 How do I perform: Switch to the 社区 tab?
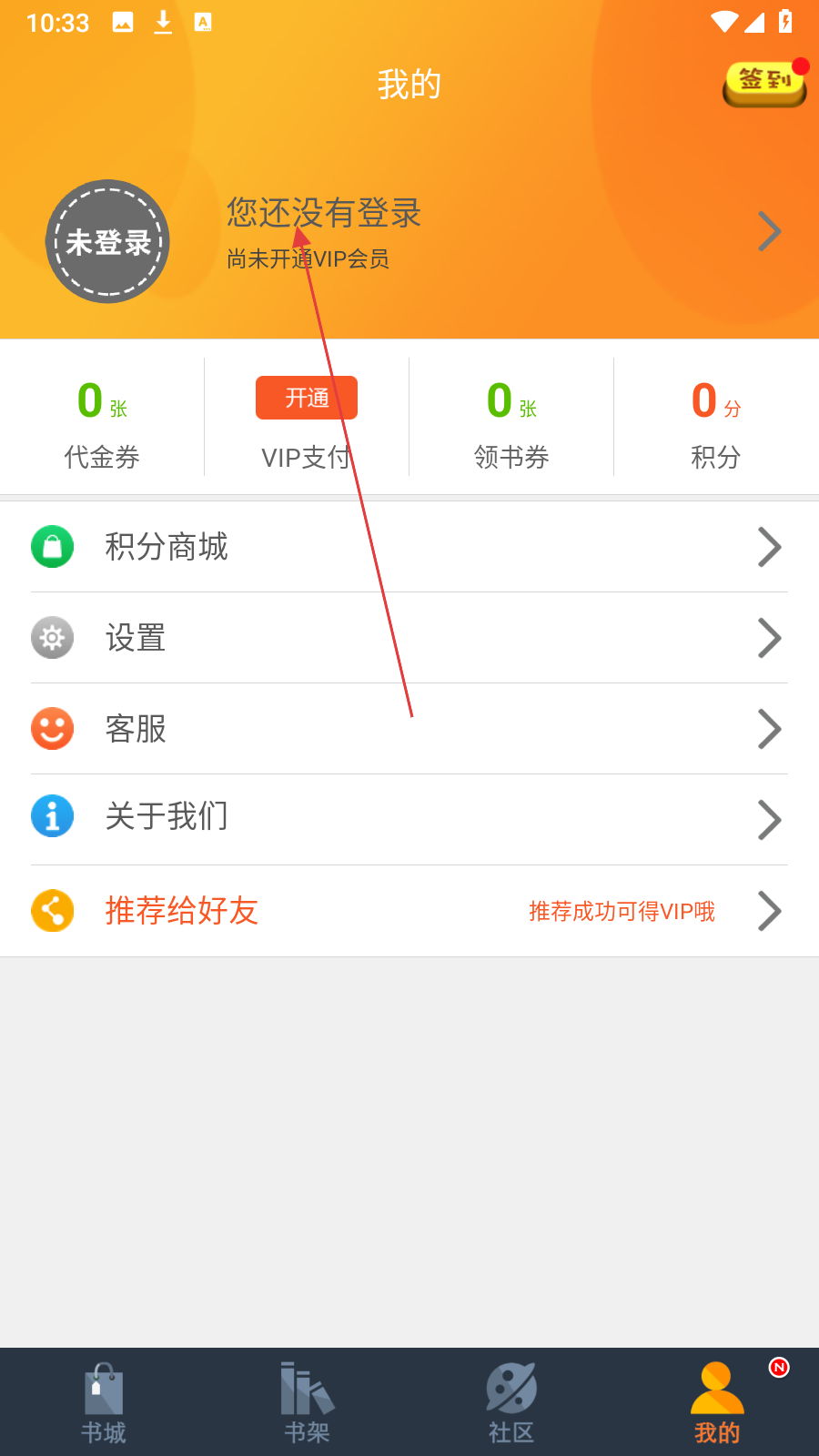click(511, 1403)
